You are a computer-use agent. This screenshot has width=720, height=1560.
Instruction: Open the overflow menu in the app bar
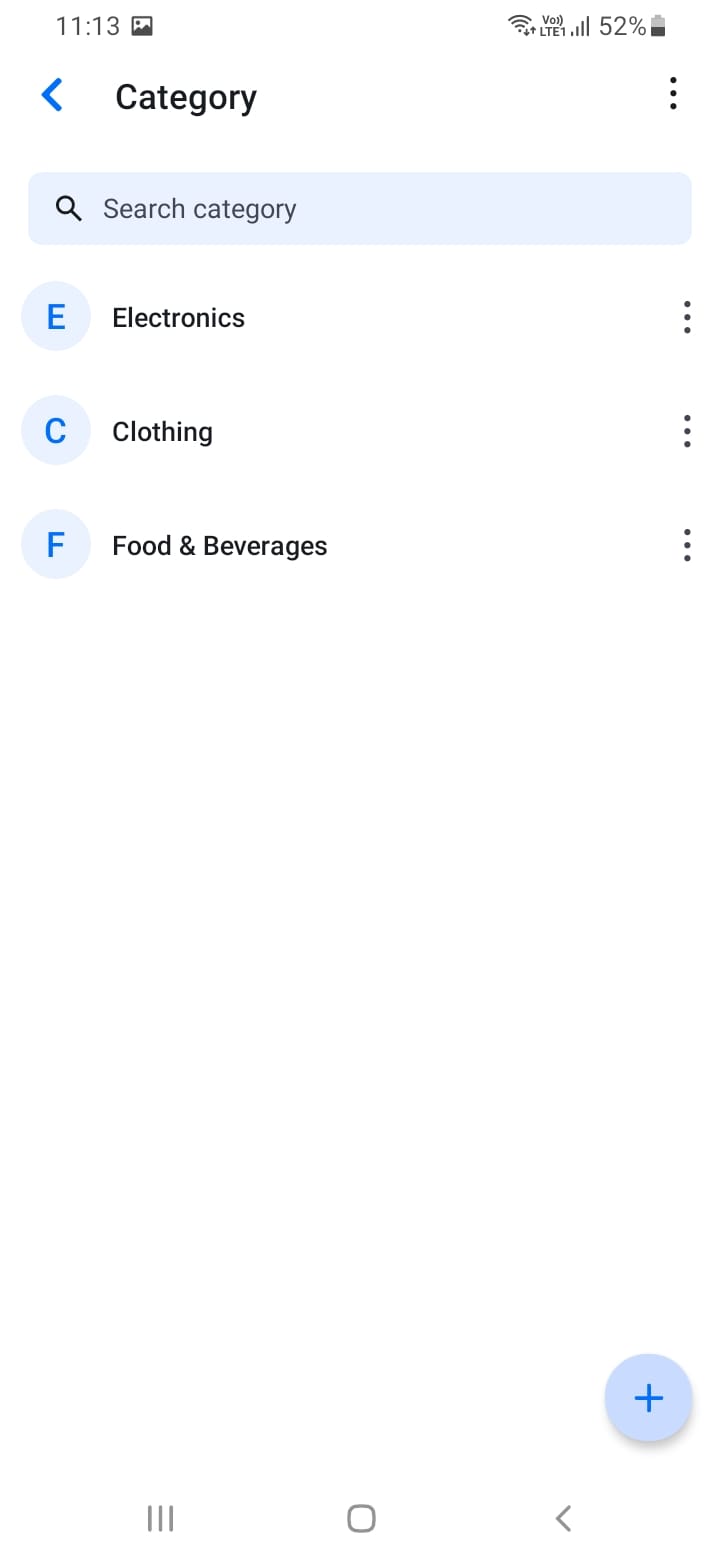pyautogui.click(x=673, y=94)
